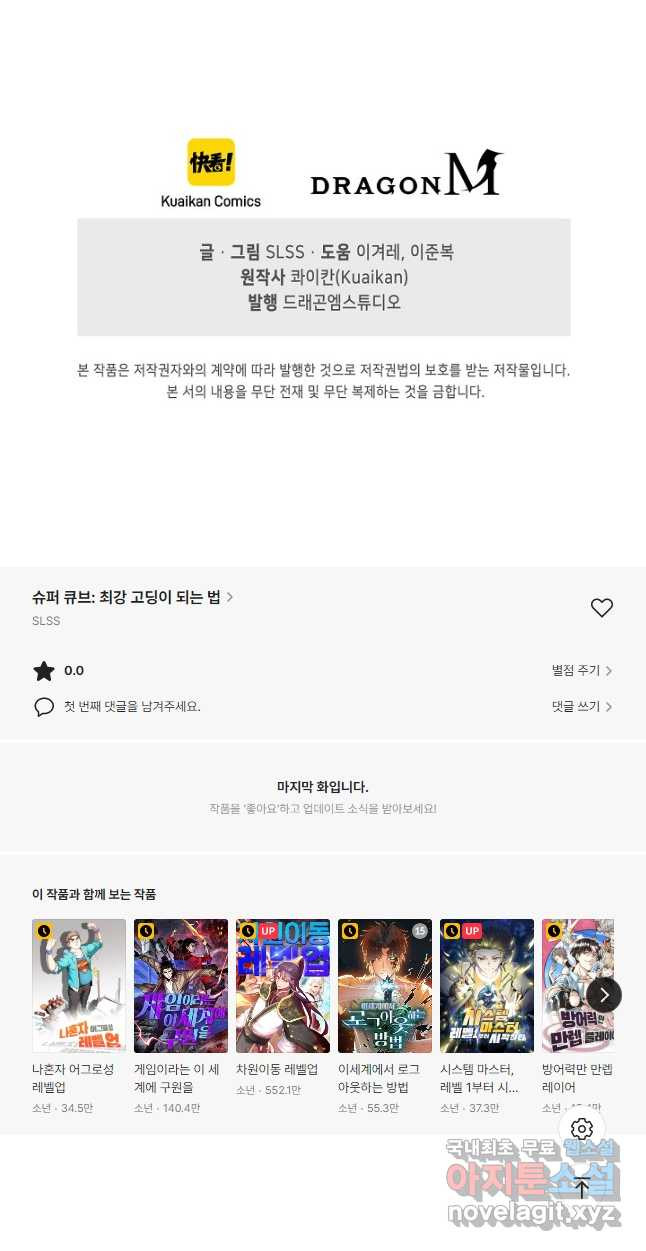The height and width of the screenshot is (1251, 646).
Task: Open the 차원이동 레벨업 comic
Action: (x=283, y=986)
